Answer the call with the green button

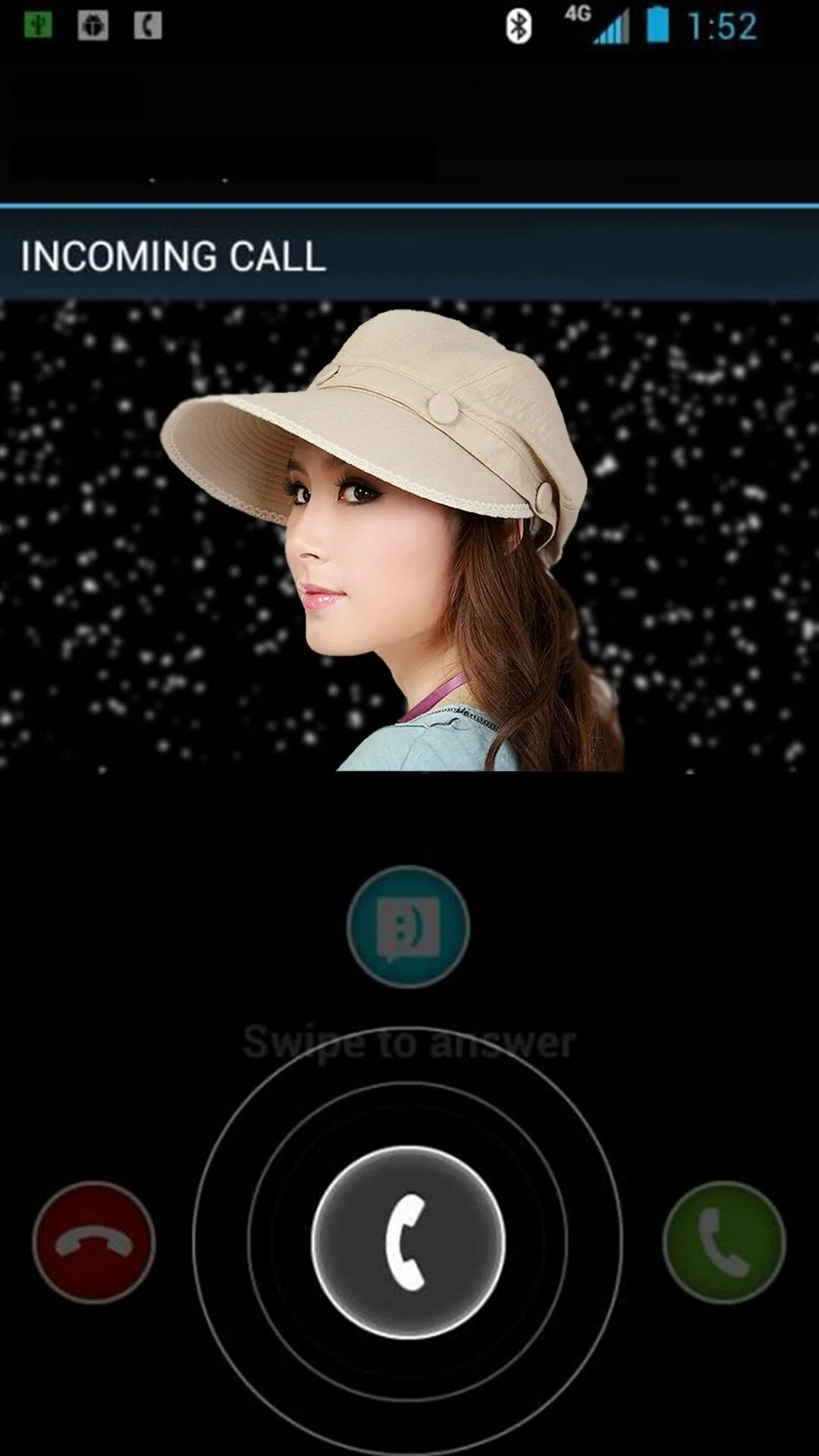(x=724, y=1242)
